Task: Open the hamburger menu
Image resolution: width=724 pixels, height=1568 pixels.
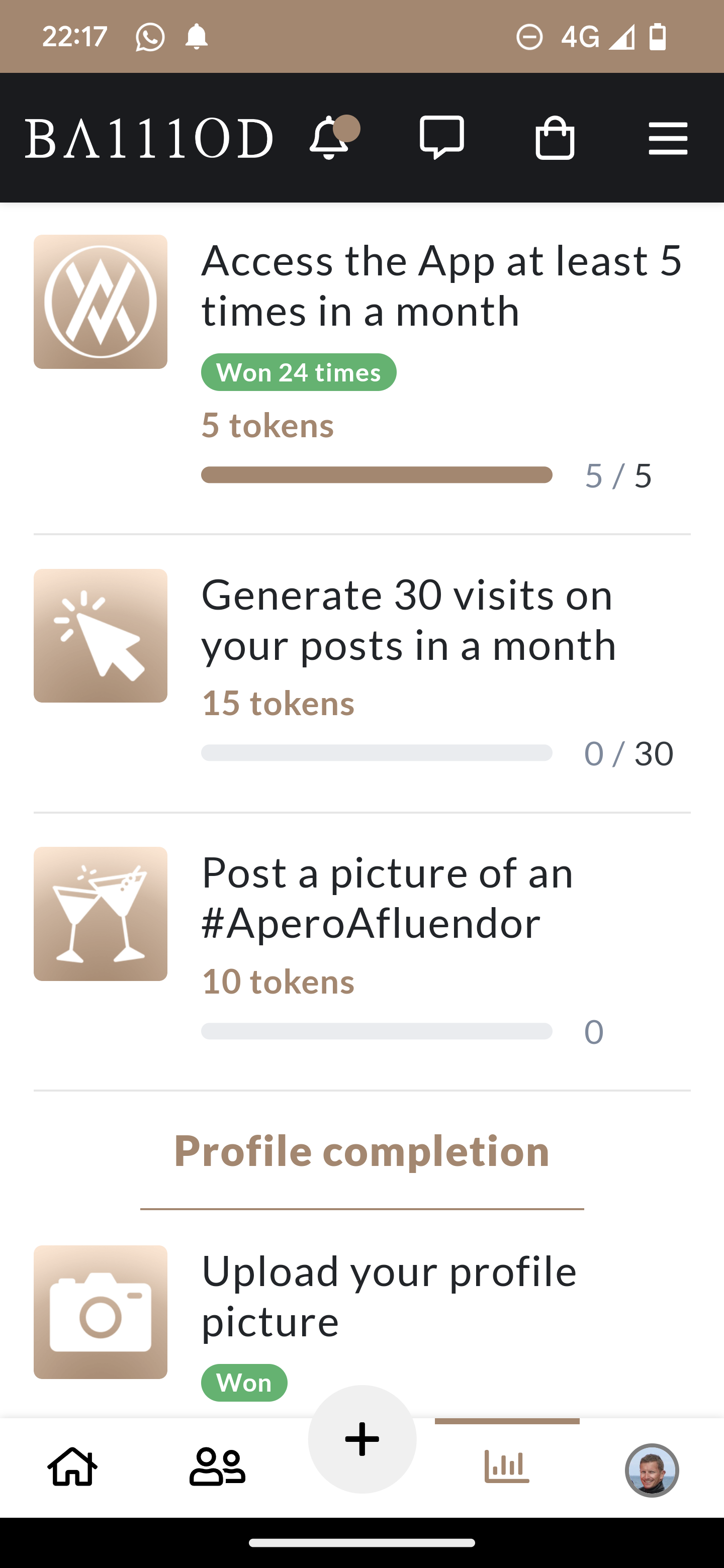Action: pyautogui.click(x=667, y=138)
